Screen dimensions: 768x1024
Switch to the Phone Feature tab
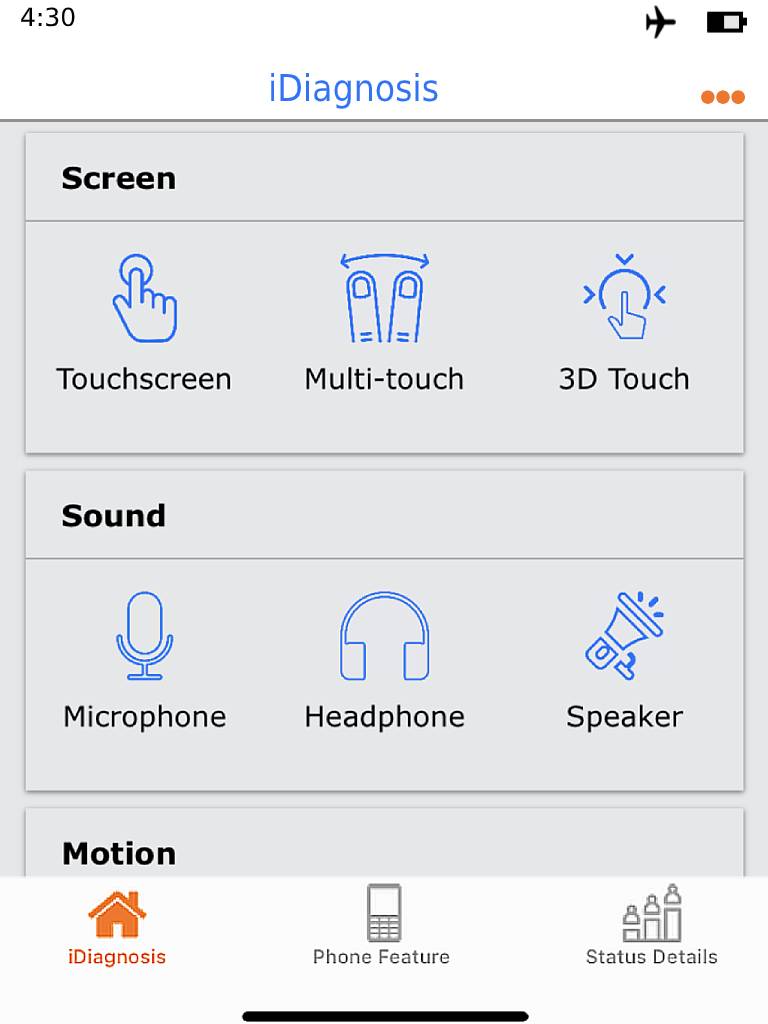382,926
